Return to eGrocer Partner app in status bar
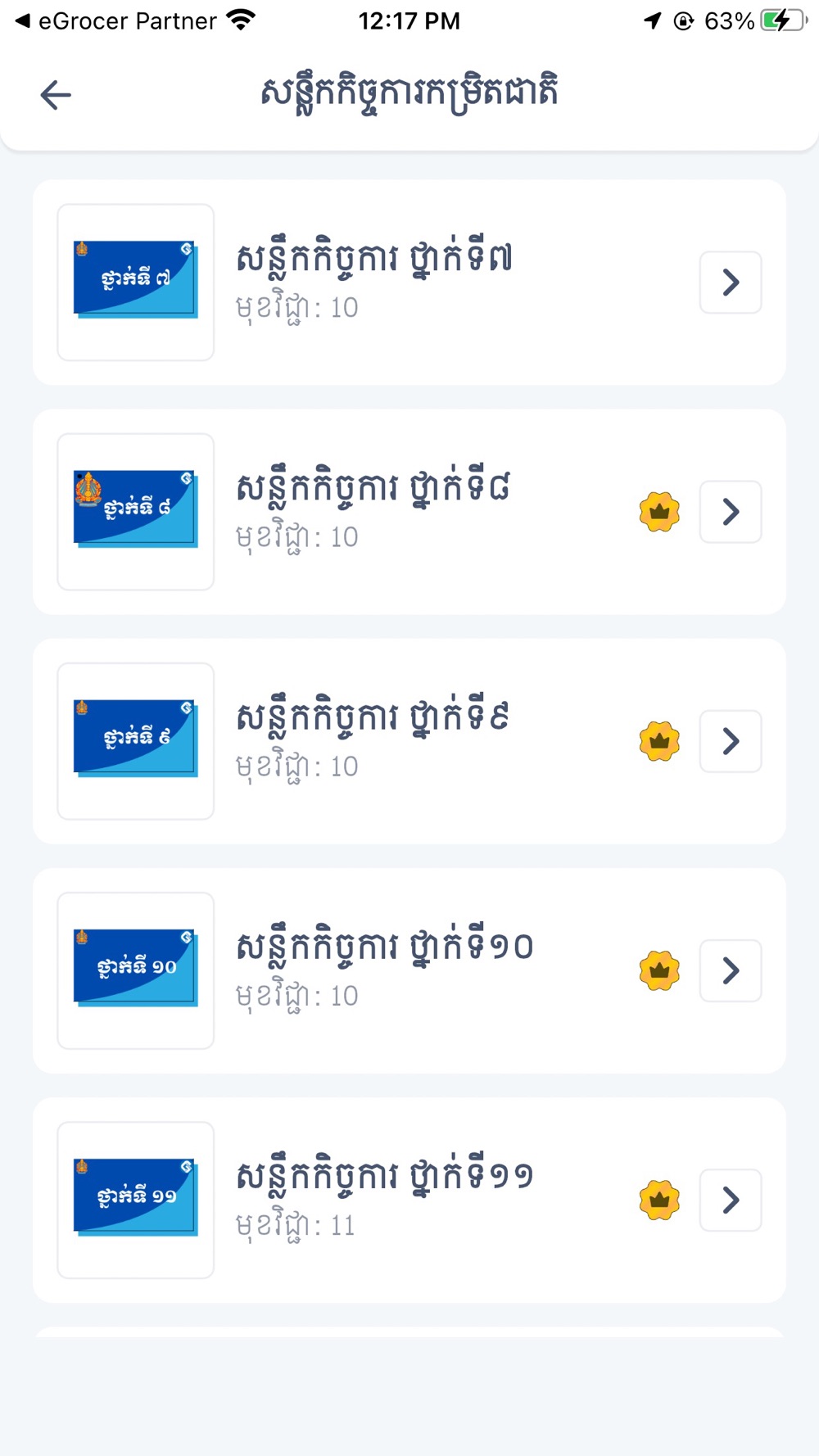Image resolution: width=819 pixels, height=1456 pixels. click(x=115, y=20)
